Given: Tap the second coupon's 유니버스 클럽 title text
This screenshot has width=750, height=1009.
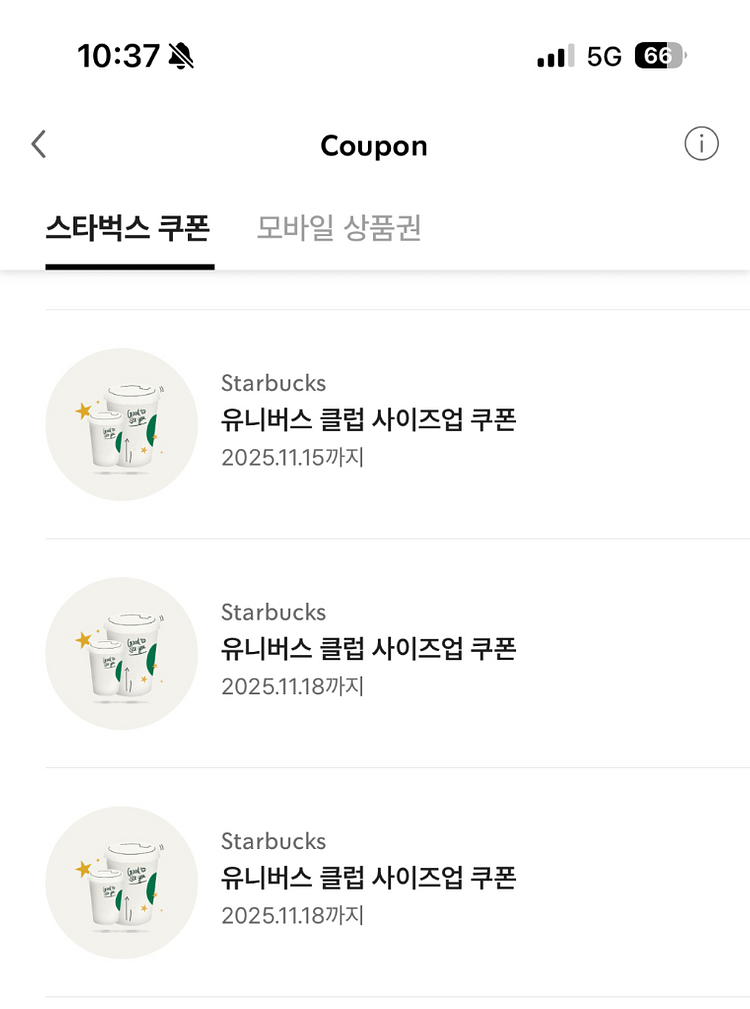Looking at the screenshot, I should [x=368, y=649].
